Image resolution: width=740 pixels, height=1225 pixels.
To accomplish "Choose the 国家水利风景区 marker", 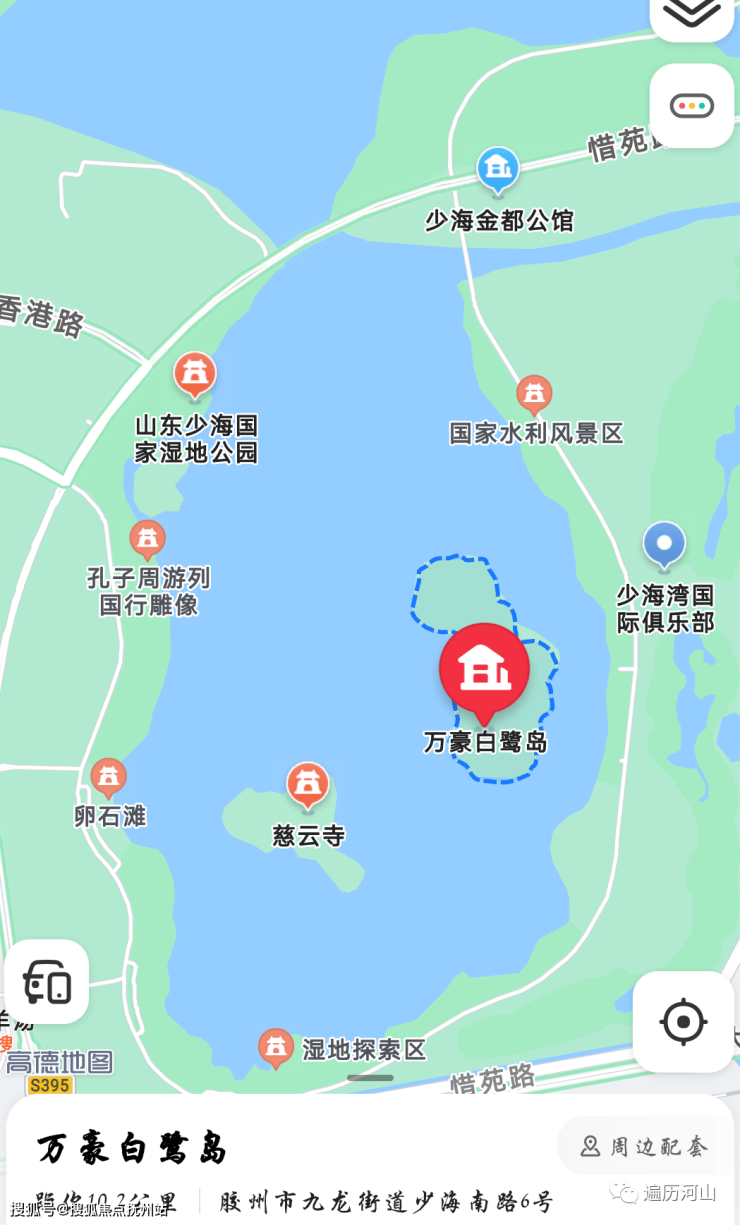I will (x=534, y=395).
